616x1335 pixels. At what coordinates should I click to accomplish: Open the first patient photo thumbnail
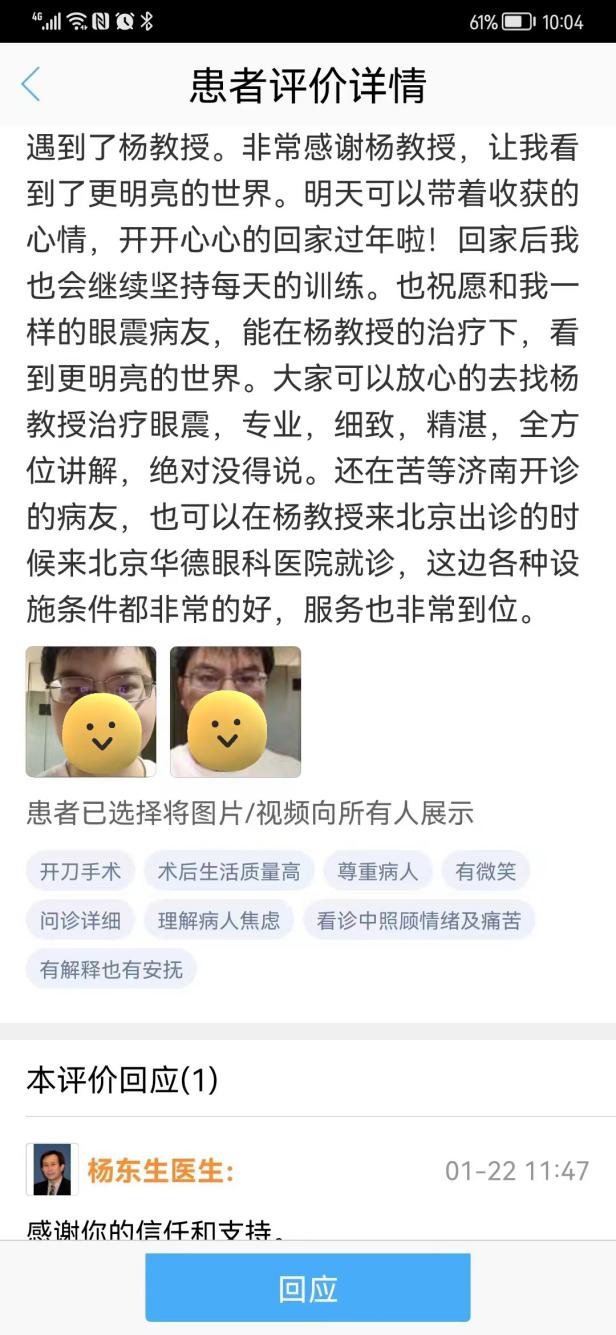pyautogui.click(x=91, y=712)
